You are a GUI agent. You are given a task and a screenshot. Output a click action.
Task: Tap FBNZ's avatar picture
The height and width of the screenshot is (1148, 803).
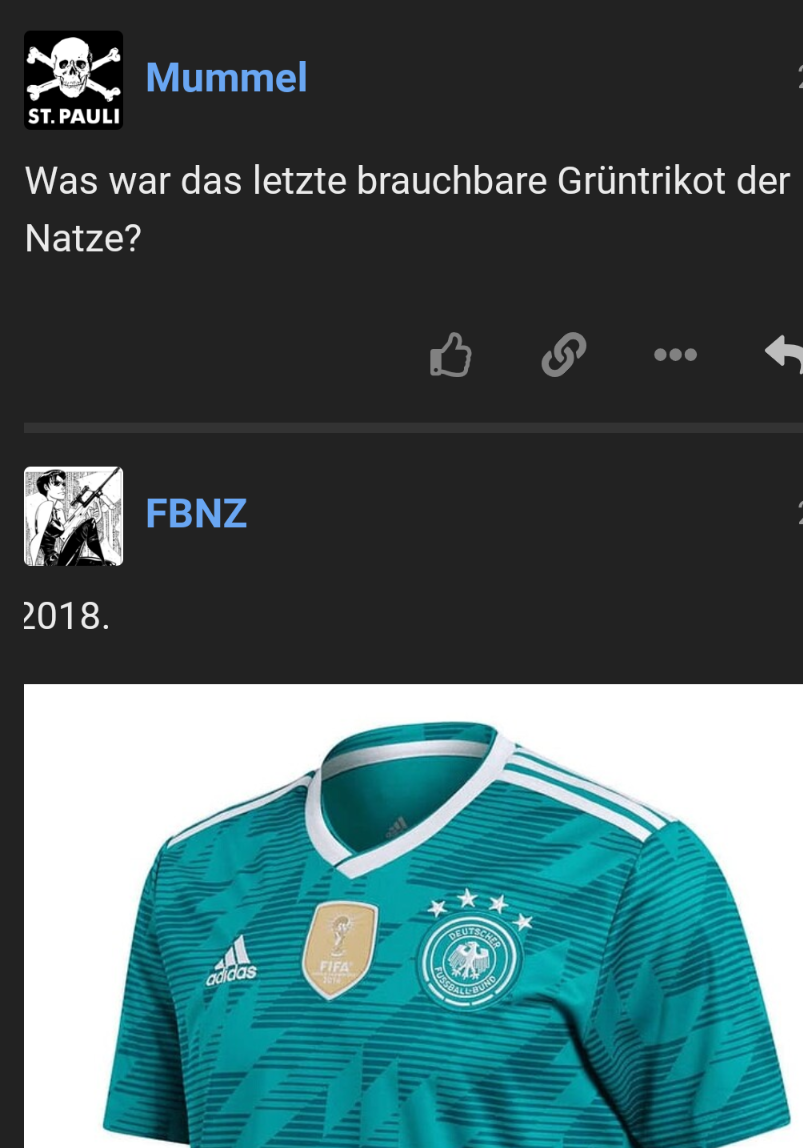pos(73,516)
